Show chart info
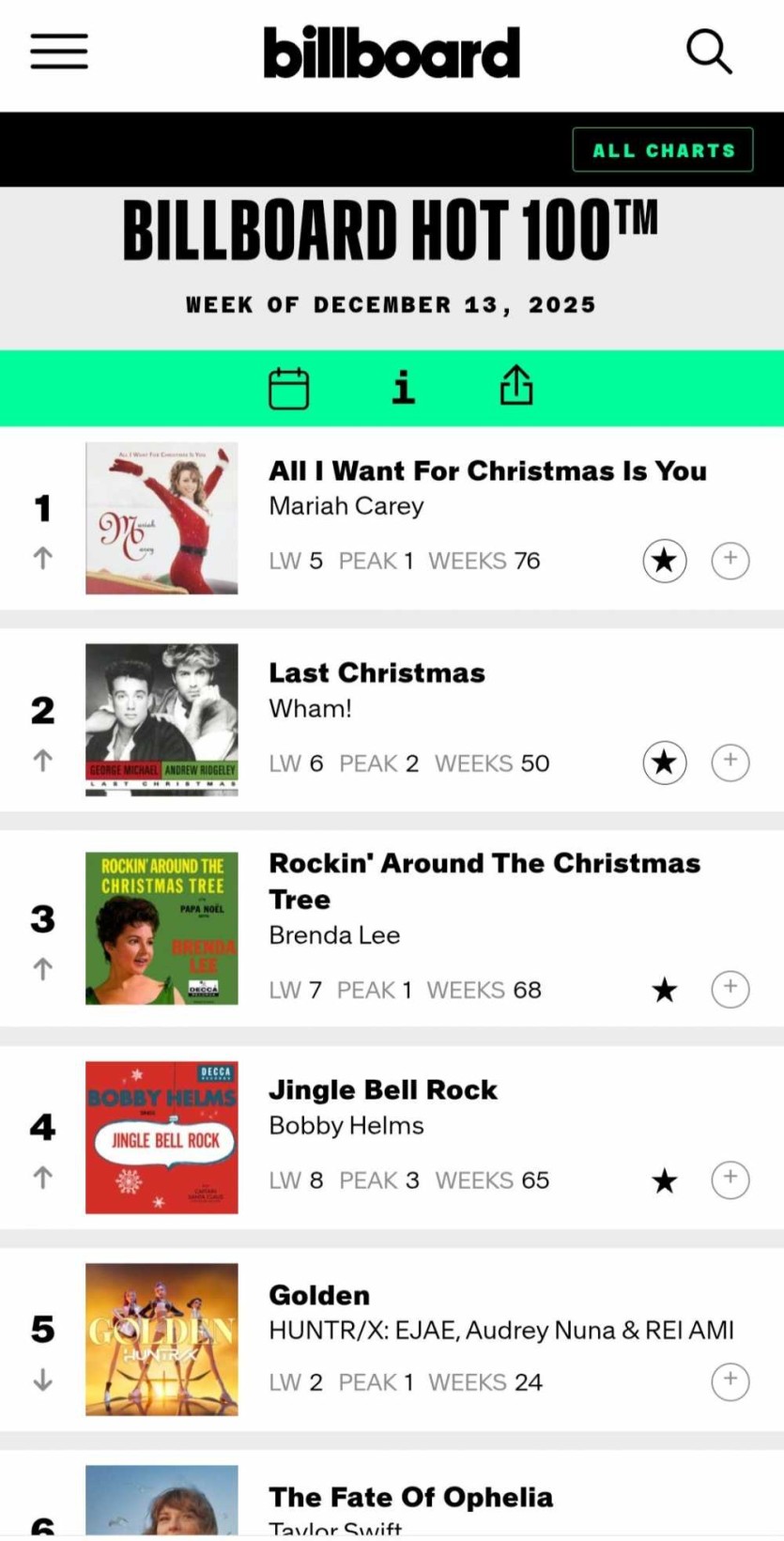784x1541 pixels. tap(403, 387)
